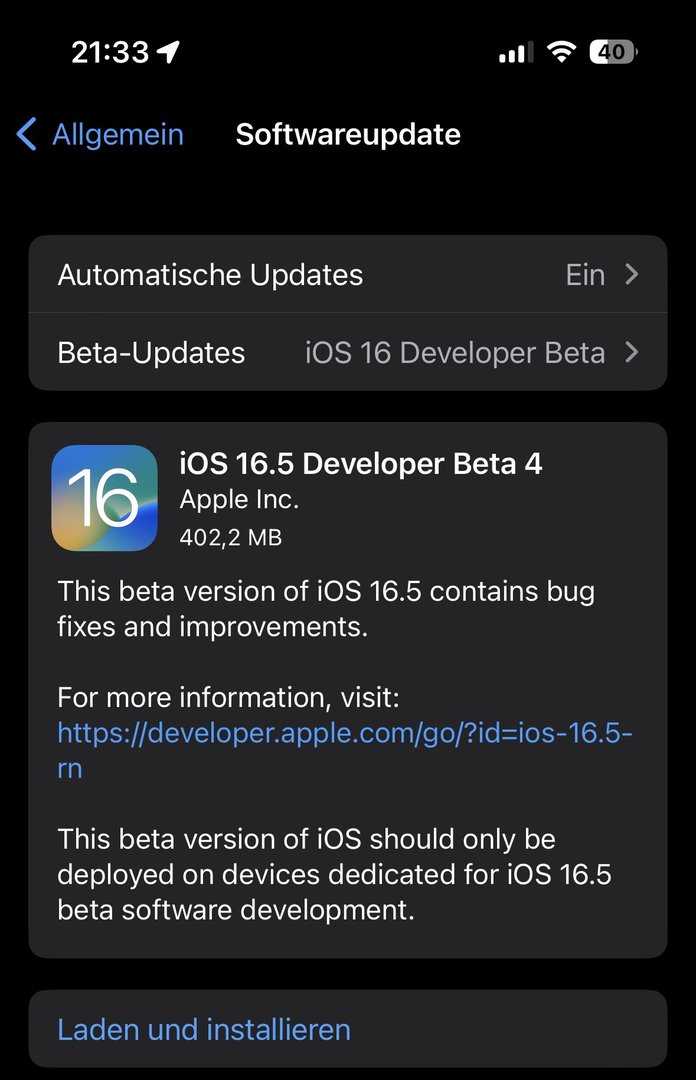Open the Automatische Updates row
The height and width of the screenshot is (1080, 696).
(348, 274)
